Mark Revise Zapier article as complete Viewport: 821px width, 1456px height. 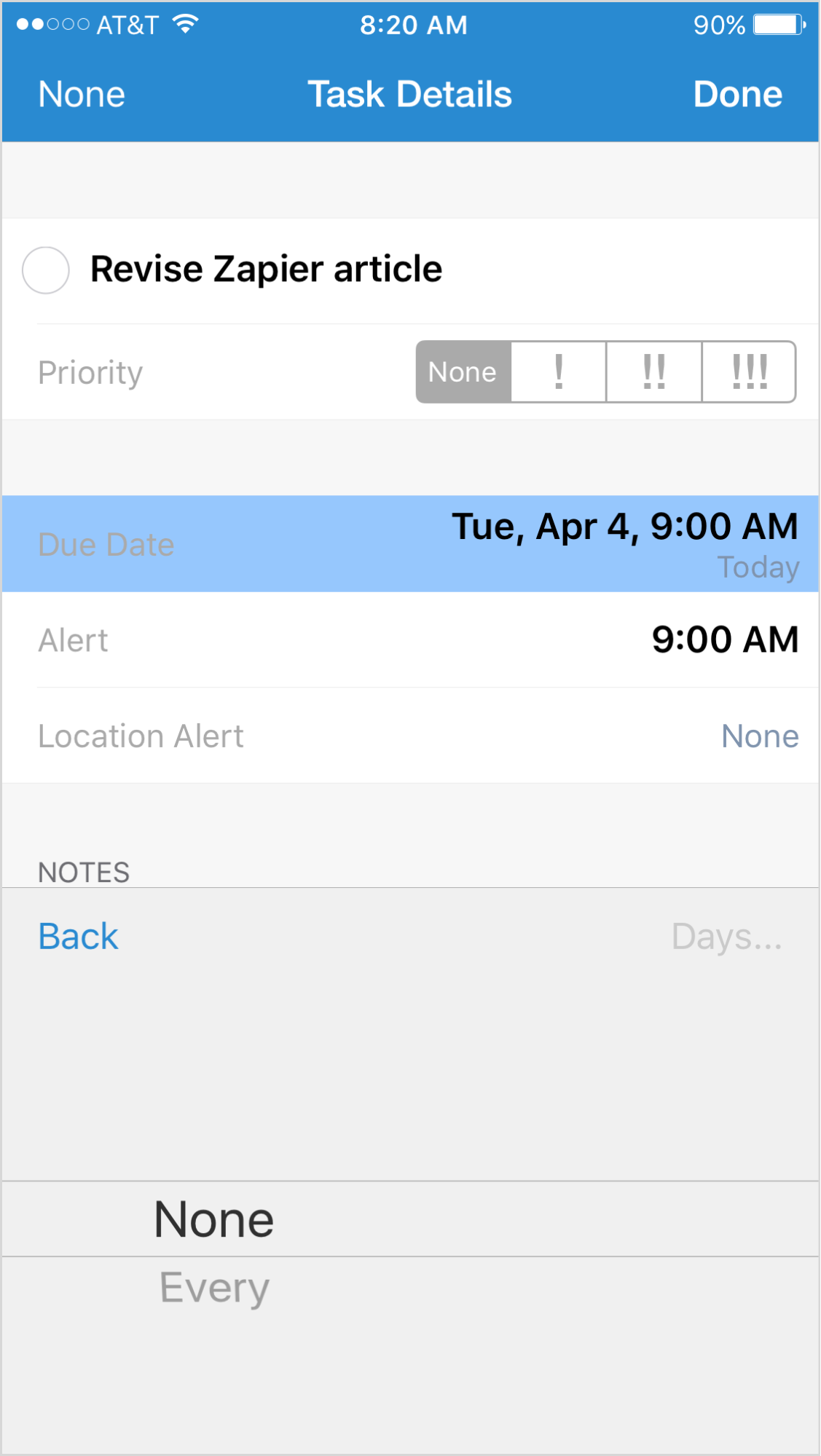coord(46,270)
